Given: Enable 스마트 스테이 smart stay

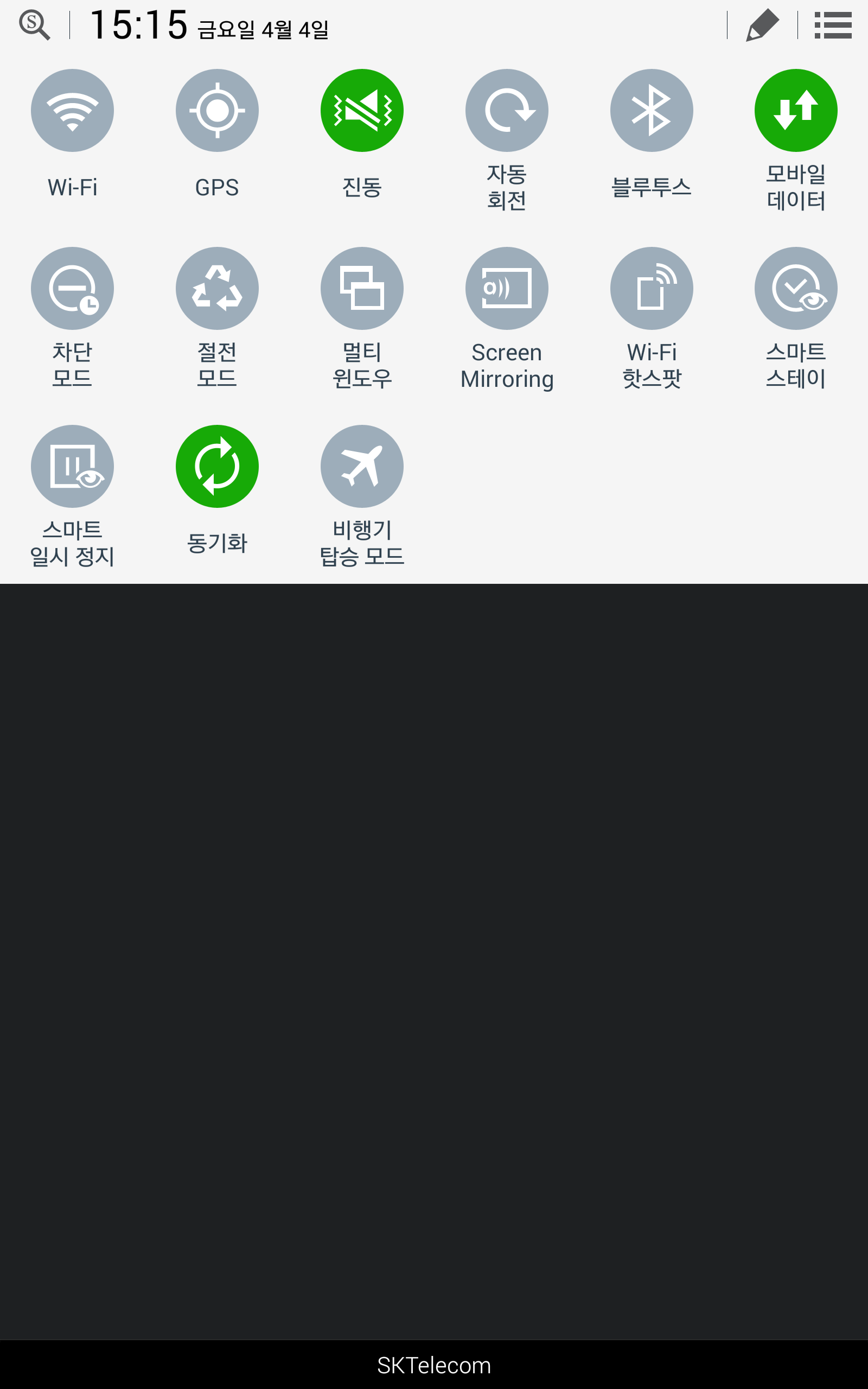Looking at the screenshot, I should [x=796, y=289].
